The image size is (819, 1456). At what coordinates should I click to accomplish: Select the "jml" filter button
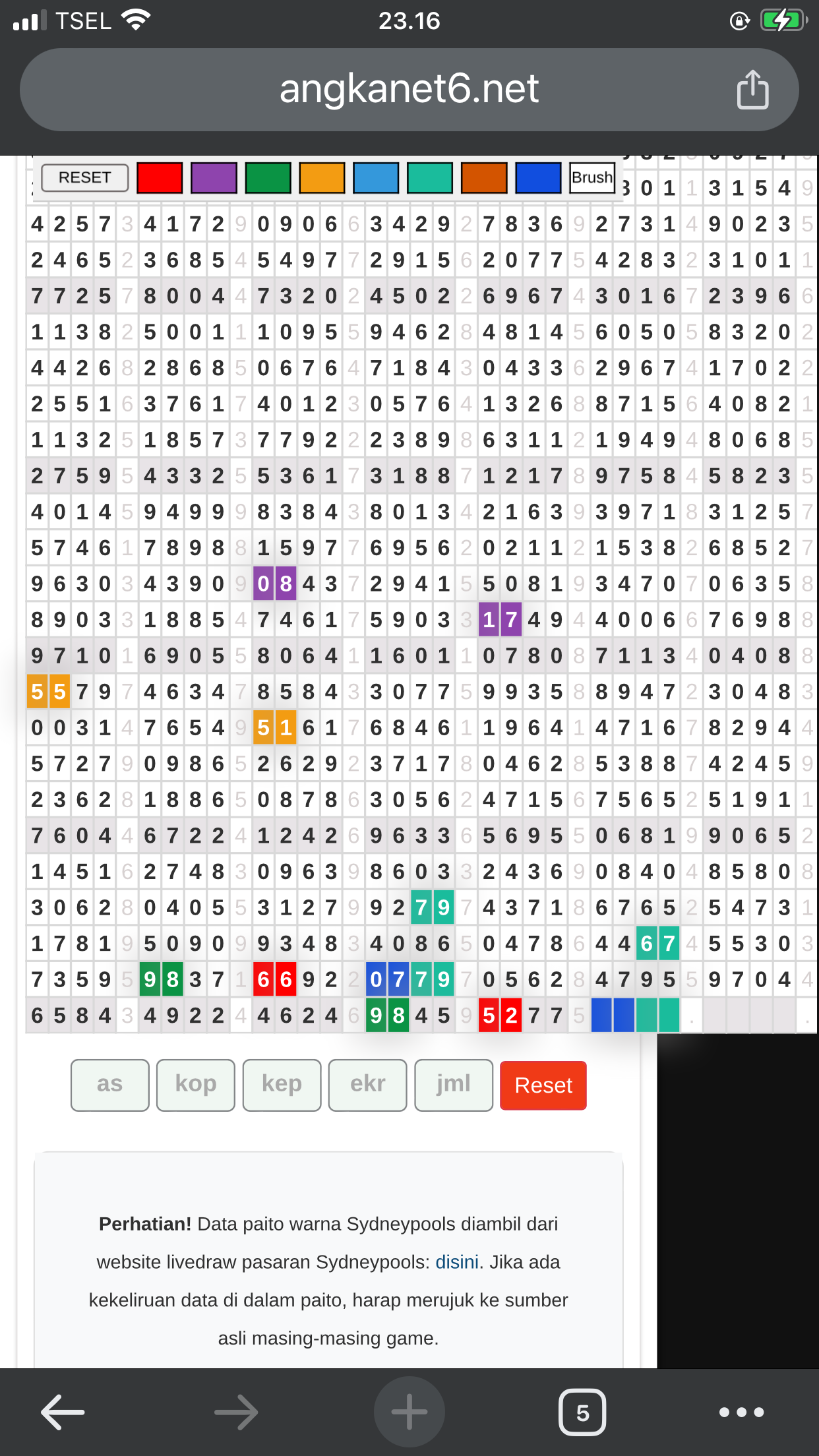tap(454, 1085)
